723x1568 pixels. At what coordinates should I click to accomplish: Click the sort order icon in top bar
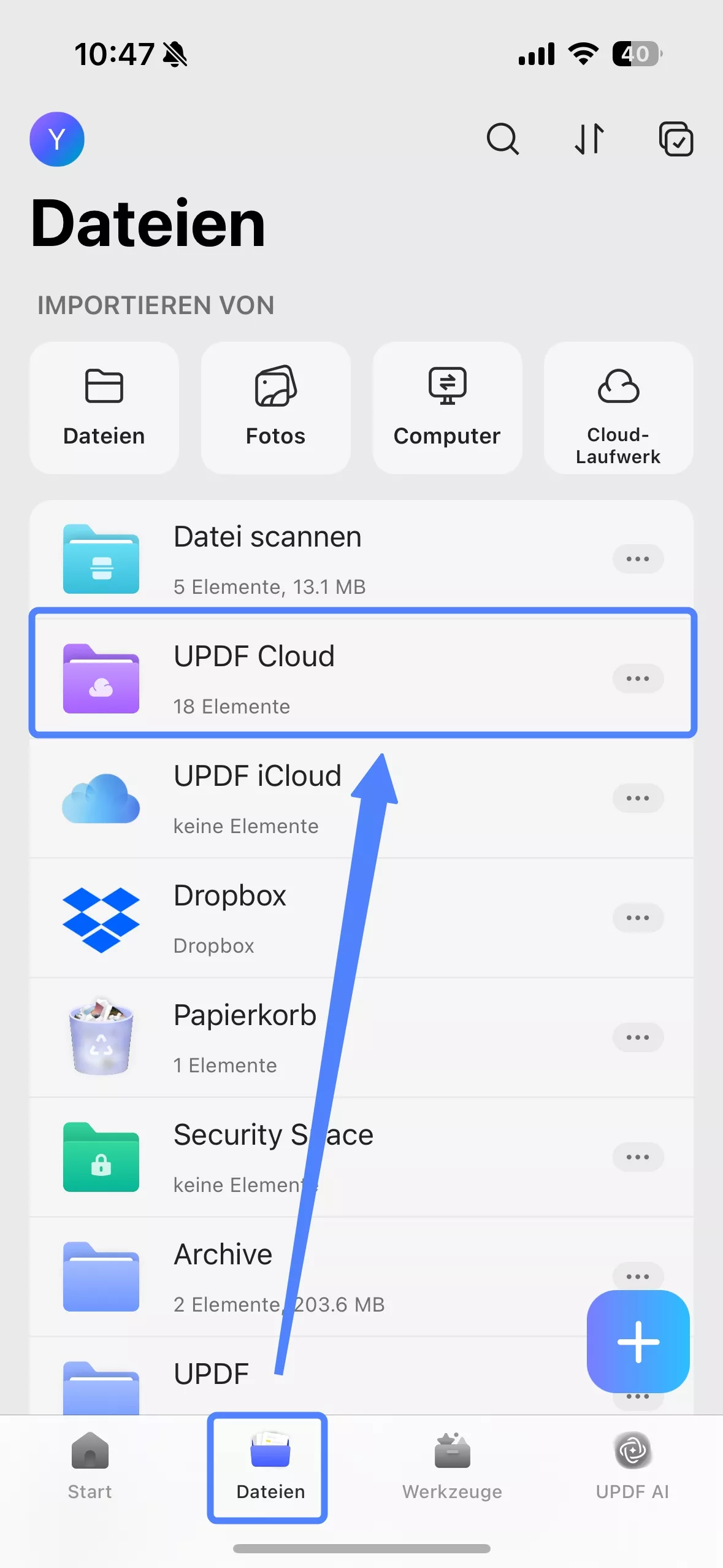(x=589, y=139)
